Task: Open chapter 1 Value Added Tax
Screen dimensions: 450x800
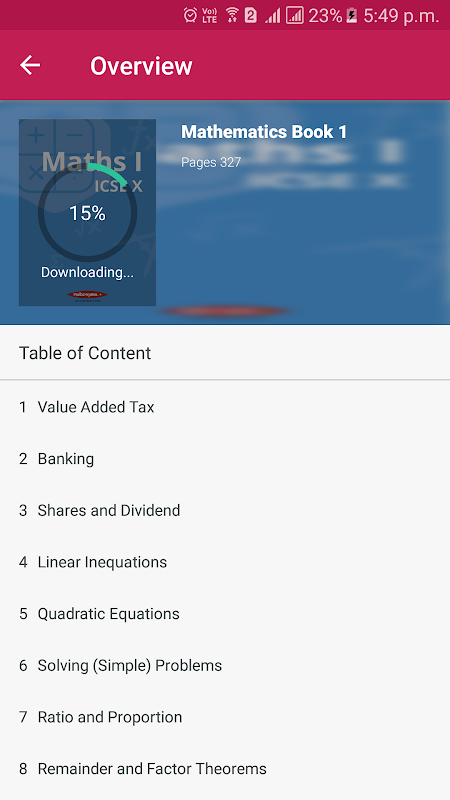Action: coord(225,407)
